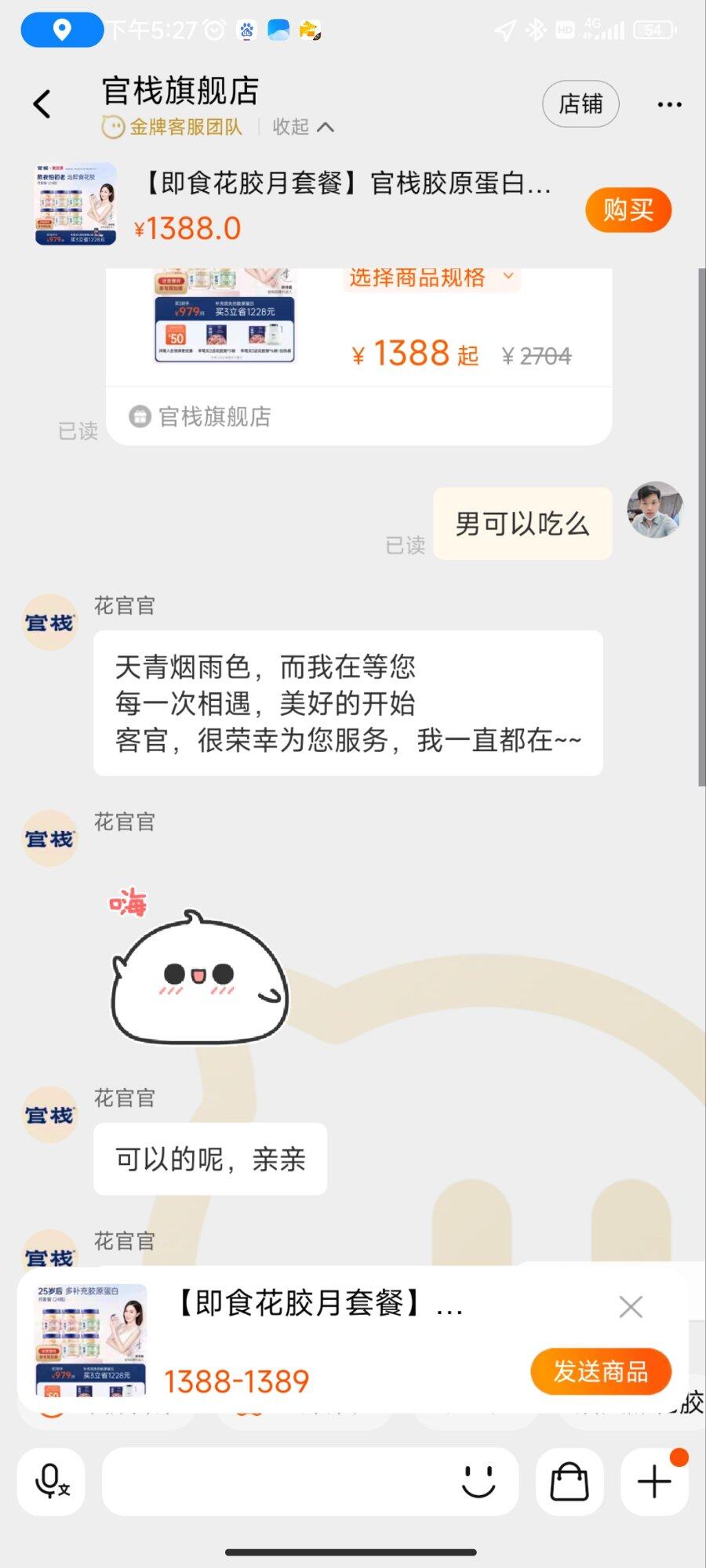Switch to voice input with the microphone

coord(52,1481)
